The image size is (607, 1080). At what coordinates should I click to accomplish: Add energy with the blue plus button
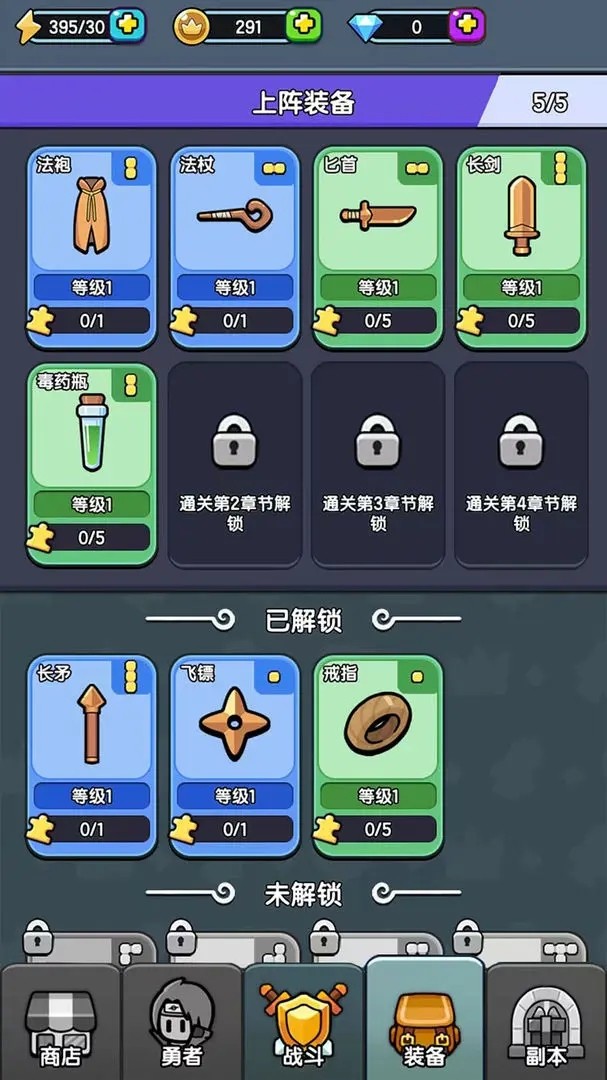[127, 25]
